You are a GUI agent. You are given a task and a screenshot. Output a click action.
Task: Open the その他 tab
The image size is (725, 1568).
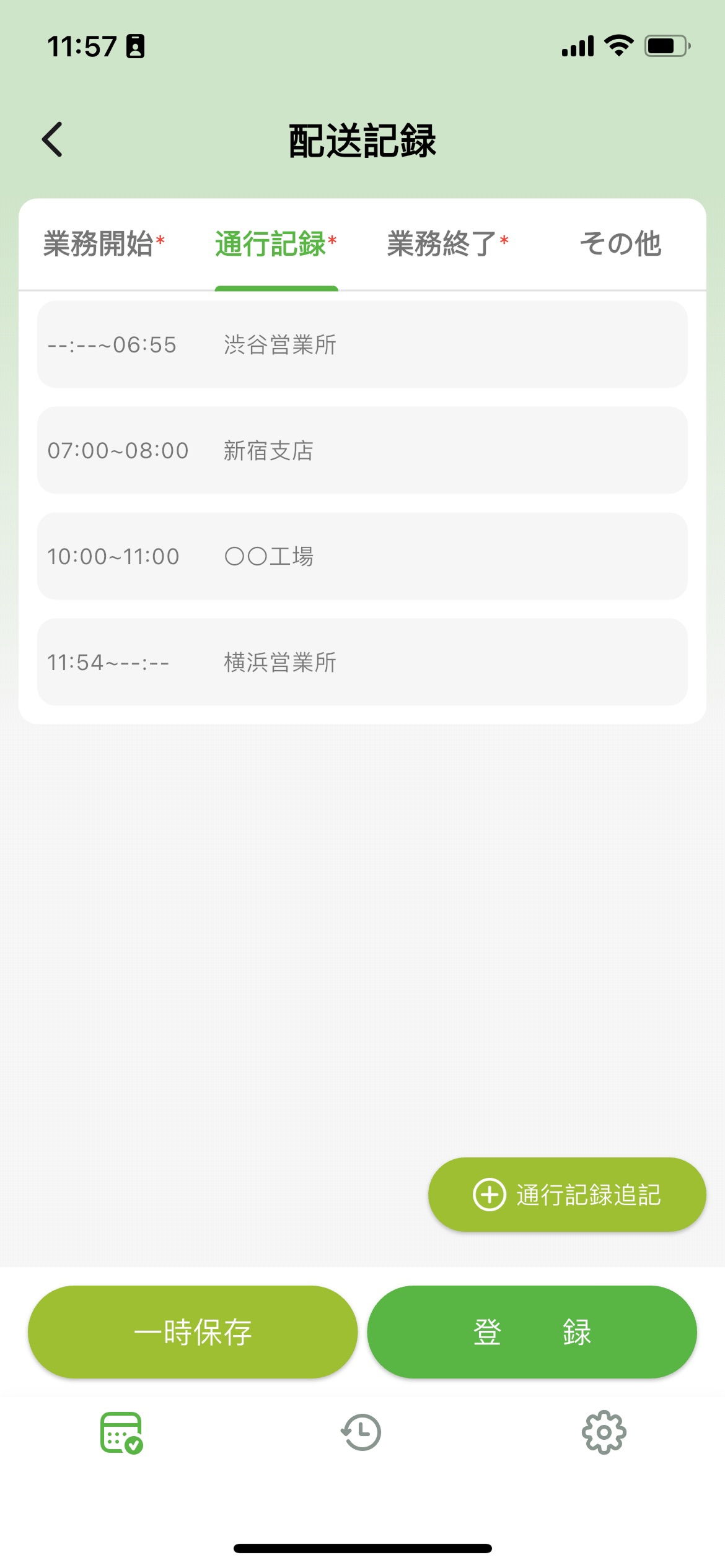point(620,243)
